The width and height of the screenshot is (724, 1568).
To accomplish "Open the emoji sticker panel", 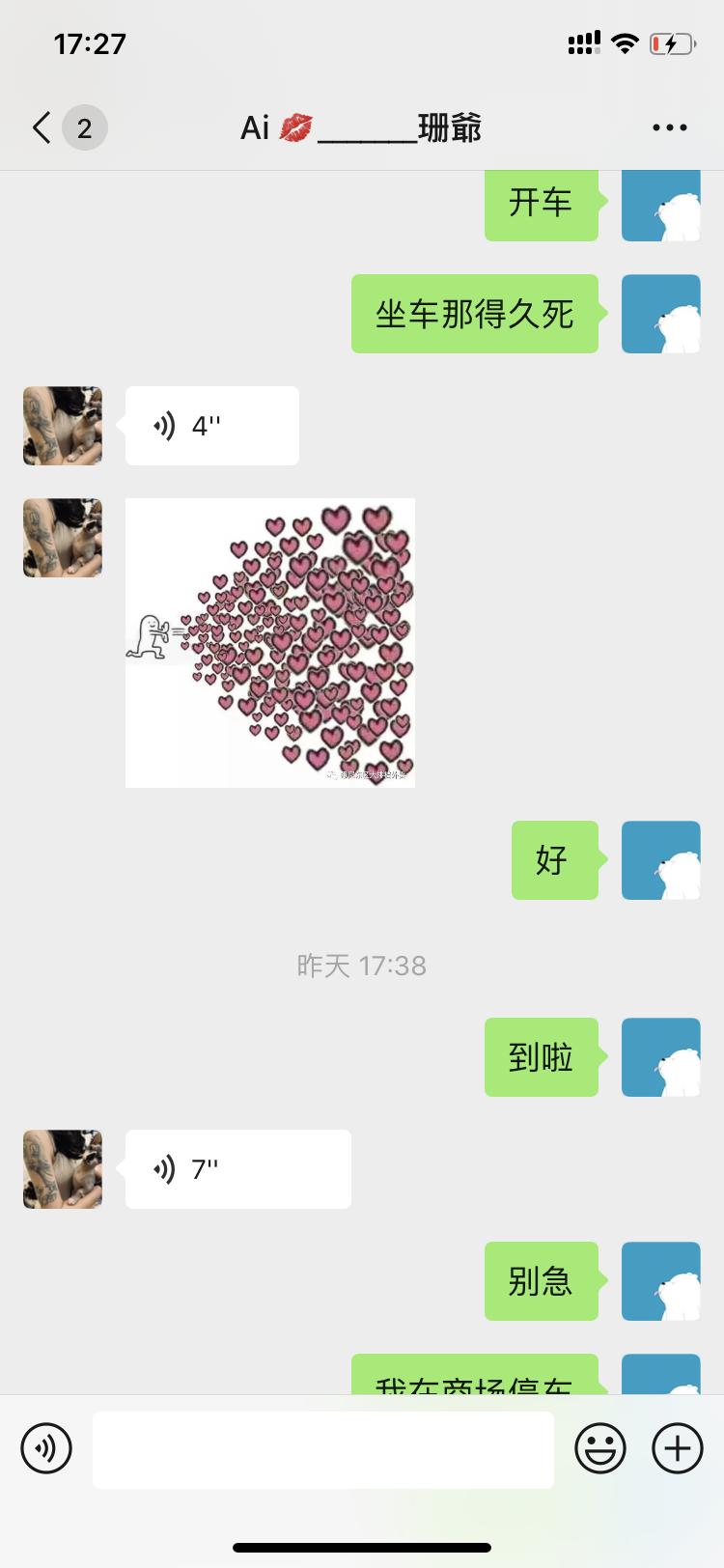I will [x=600, y=1448].
